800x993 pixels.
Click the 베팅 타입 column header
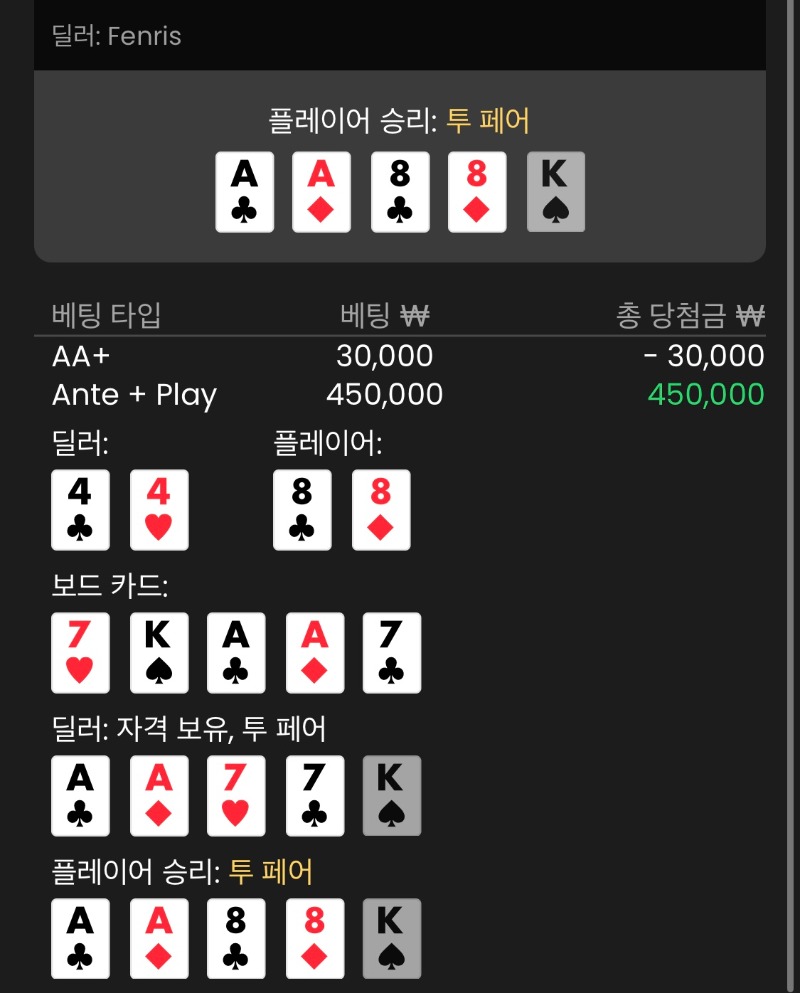pyautogui.click(x=105, y=315)
